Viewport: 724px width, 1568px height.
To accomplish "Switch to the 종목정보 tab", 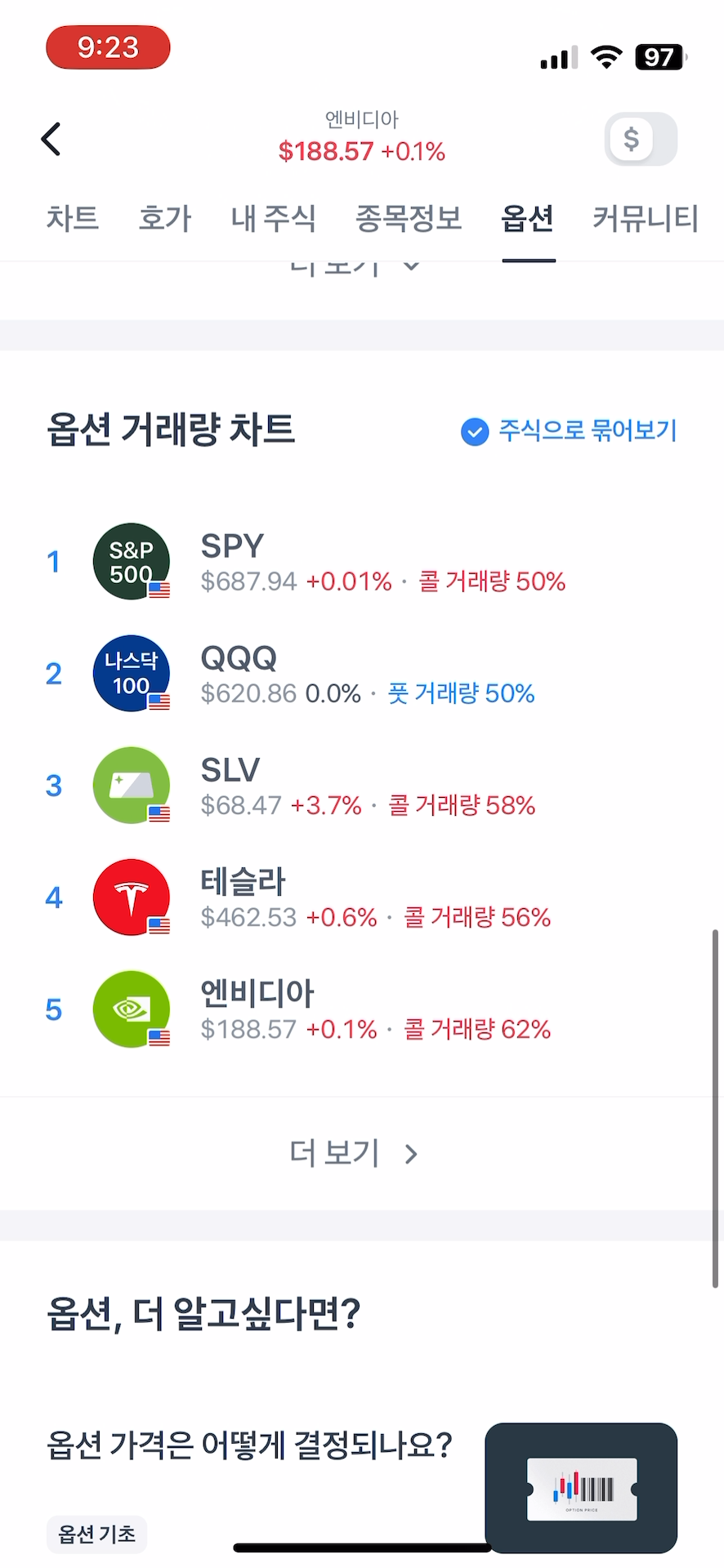I will click(x=409, y=218).
